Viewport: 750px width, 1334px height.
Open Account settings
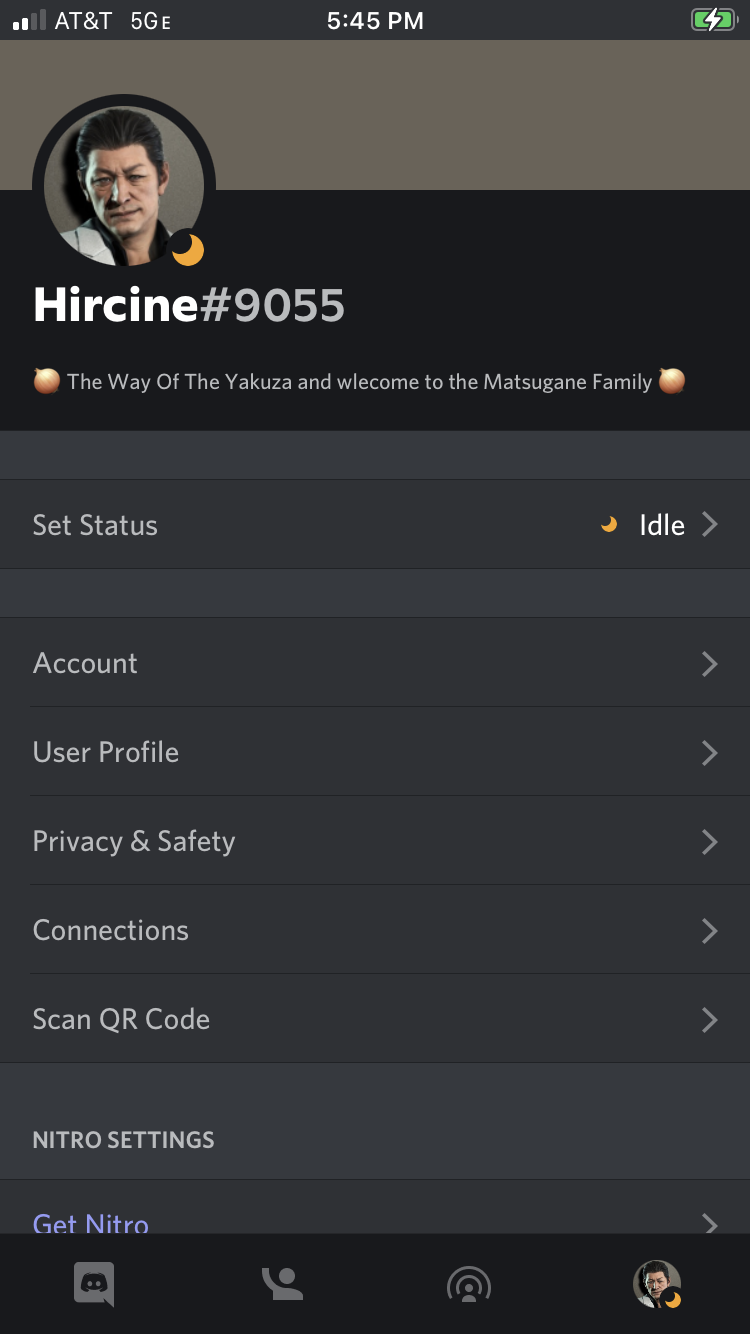click(375, 663)
